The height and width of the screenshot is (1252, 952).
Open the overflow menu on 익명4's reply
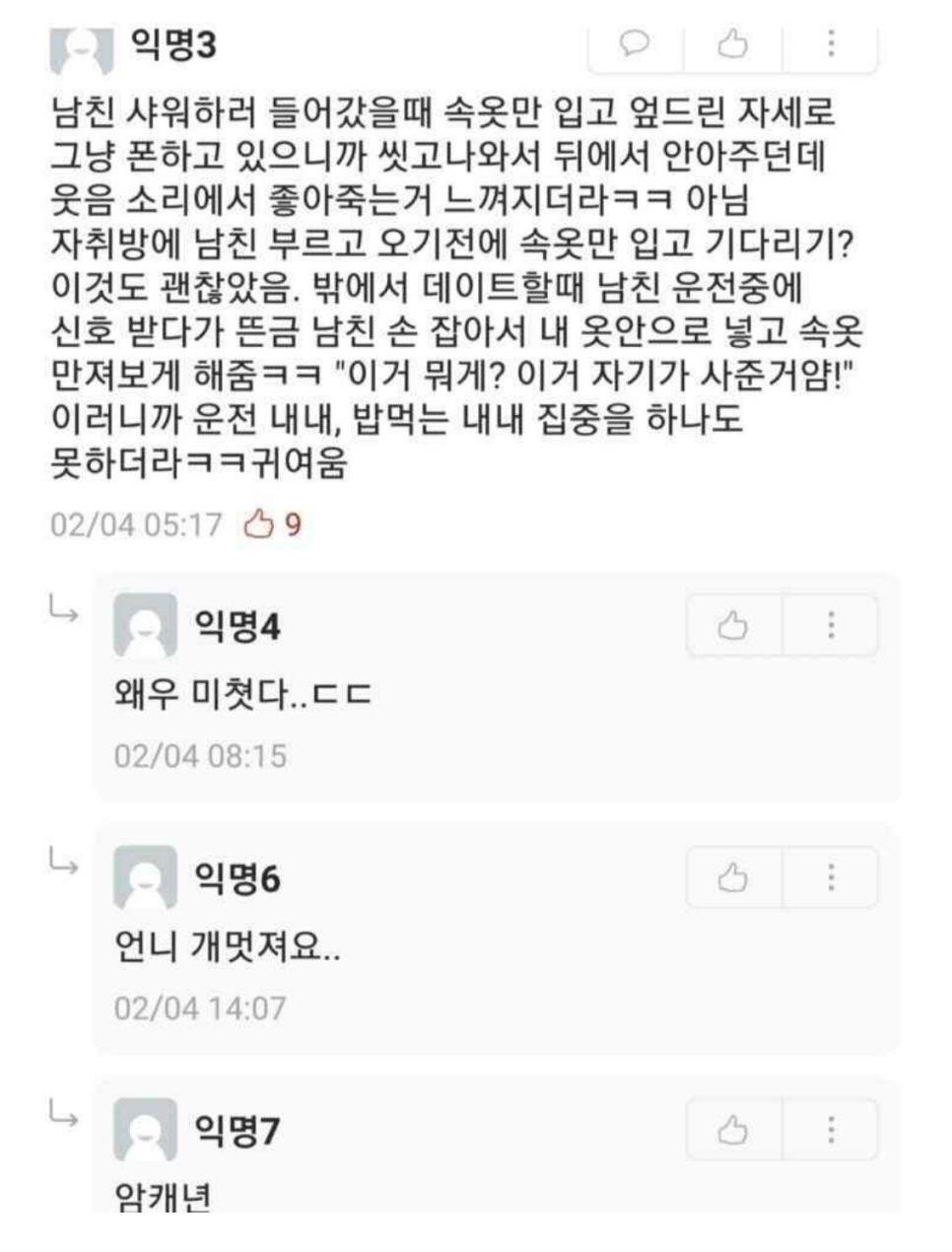point(831,625)
